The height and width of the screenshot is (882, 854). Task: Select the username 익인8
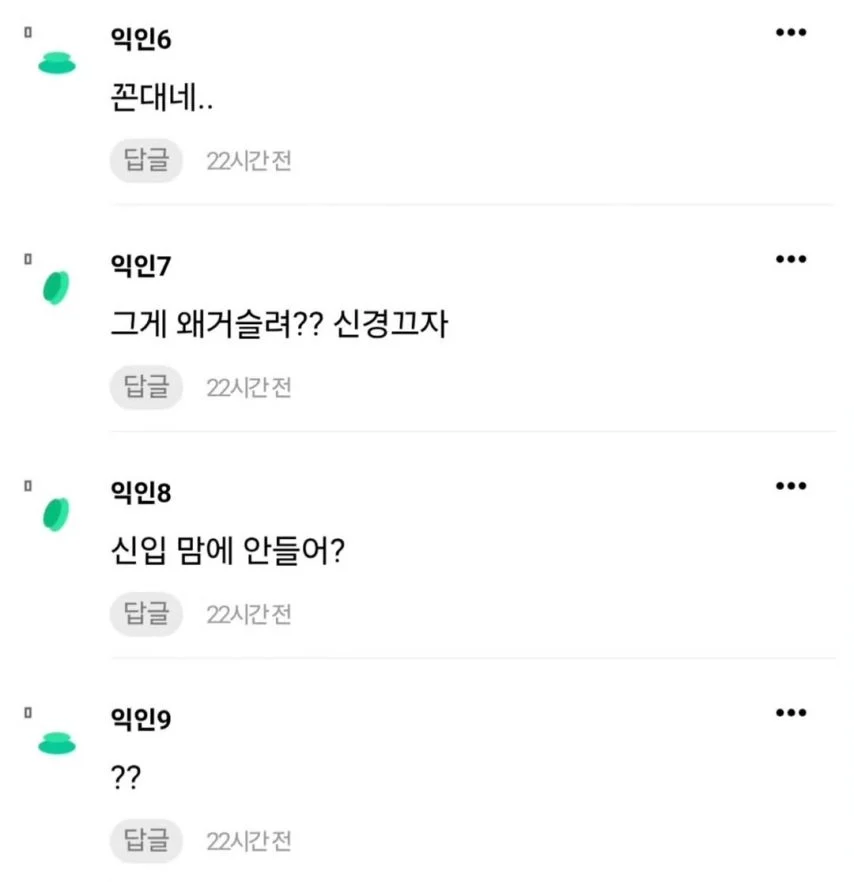140,491
